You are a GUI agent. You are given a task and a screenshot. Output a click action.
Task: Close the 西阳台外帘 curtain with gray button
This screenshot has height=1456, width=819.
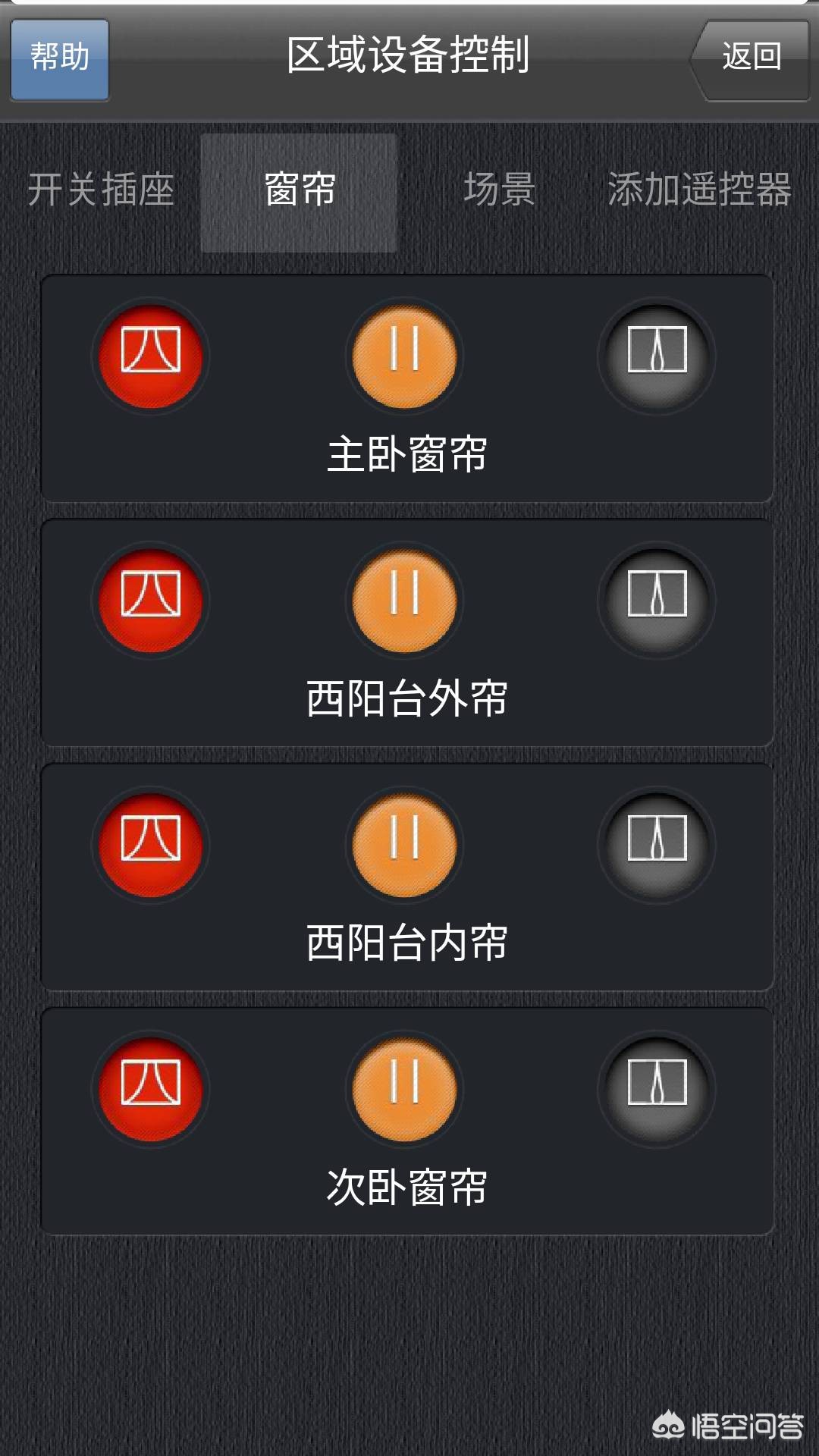657,600
